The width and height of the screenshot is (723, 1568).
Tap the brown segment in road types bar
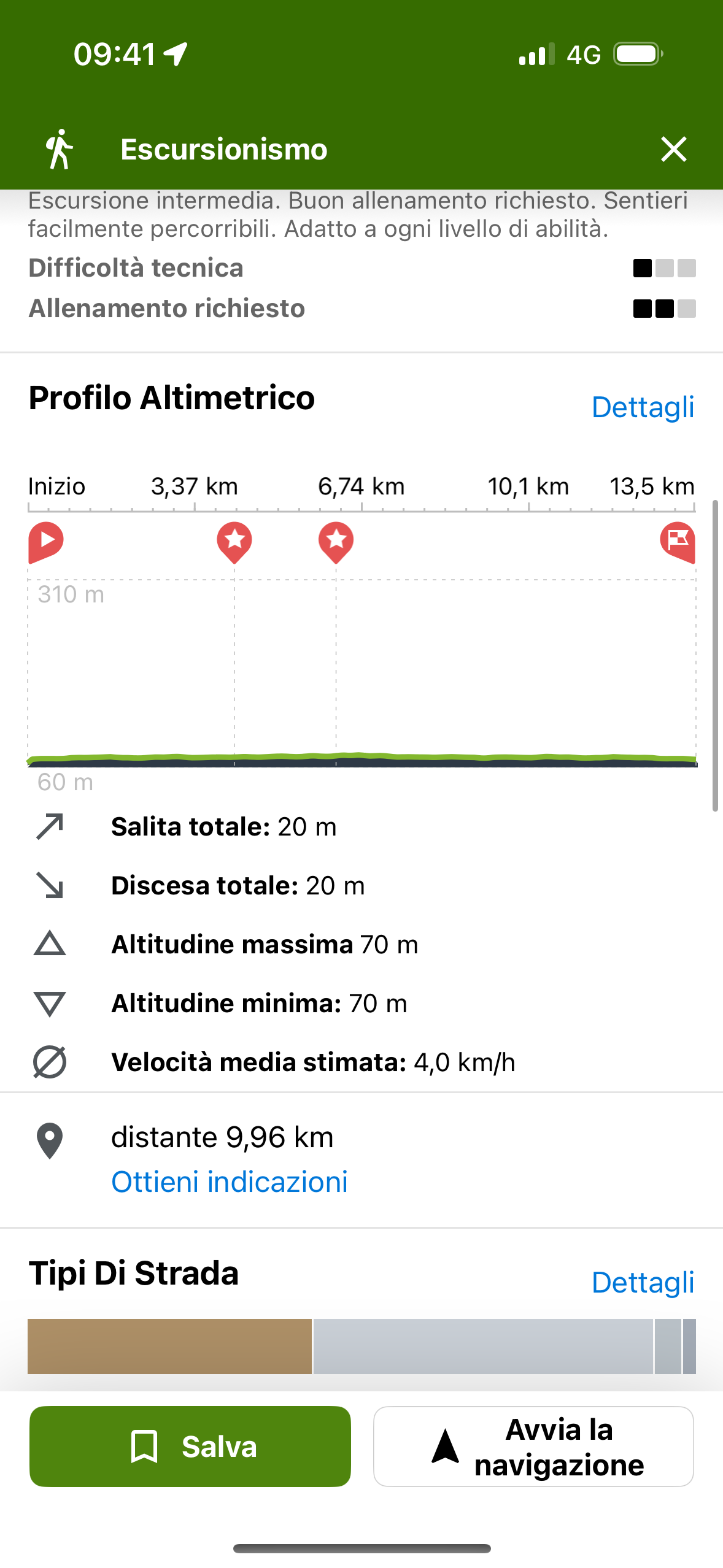coord(169,1346)
